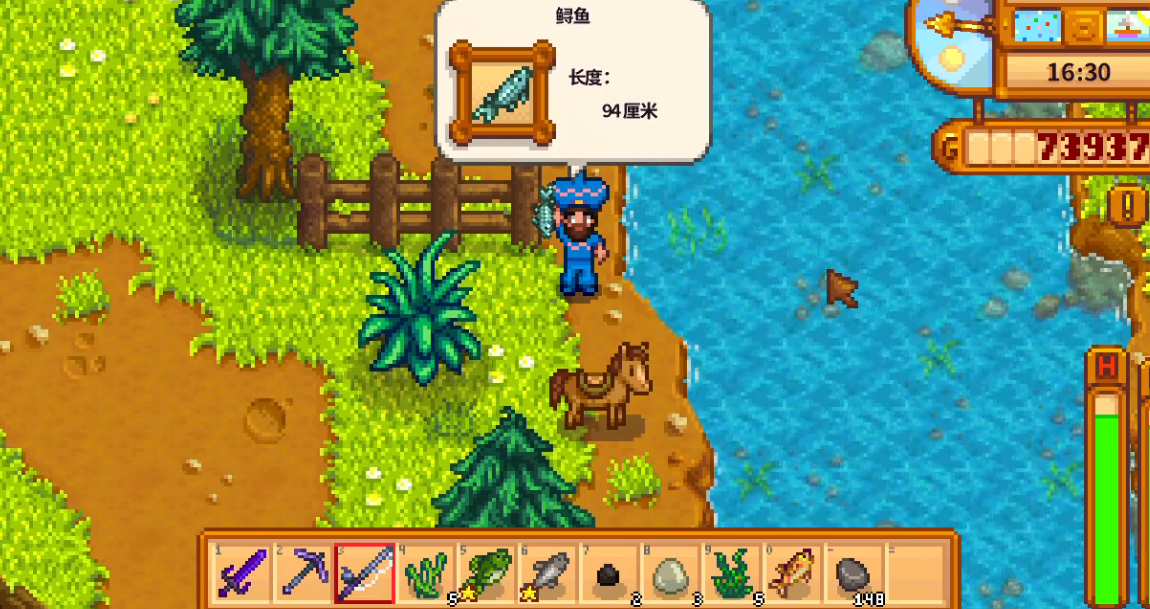
Task: Tap the empty last toolbar slot
Action: click(913, 573)
